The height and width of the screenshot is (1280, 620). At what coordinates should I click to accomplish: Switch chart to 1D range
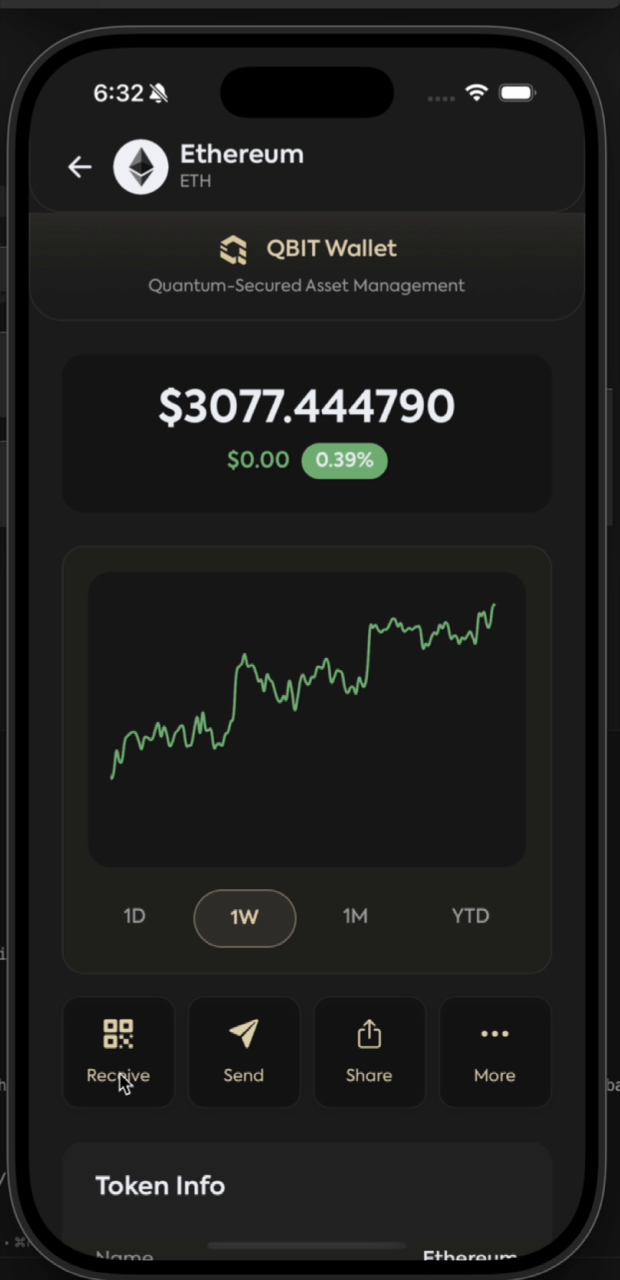(134, 916)
